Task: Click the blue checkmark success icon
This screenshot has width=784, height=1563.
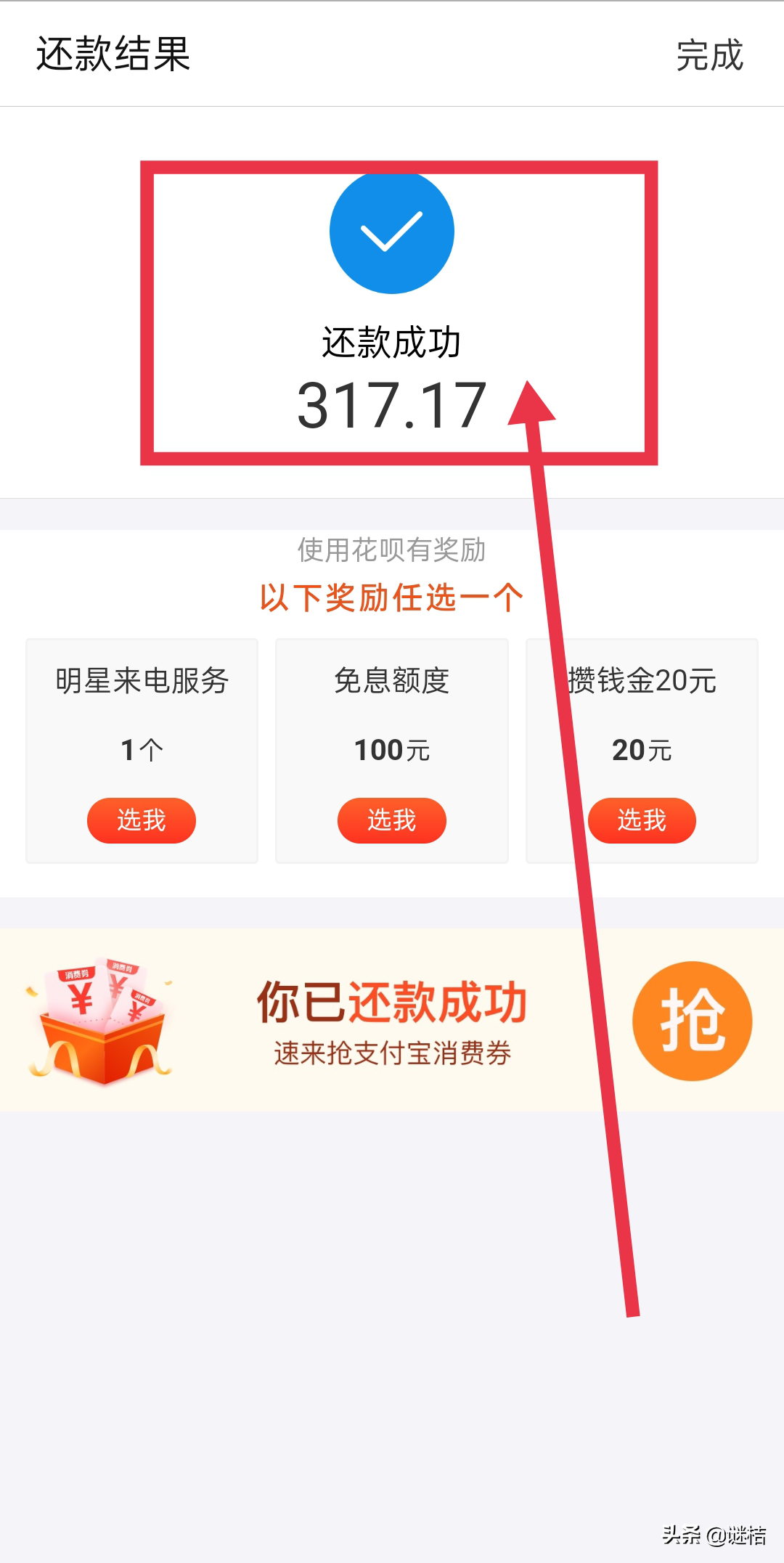Action: (391, 231)
